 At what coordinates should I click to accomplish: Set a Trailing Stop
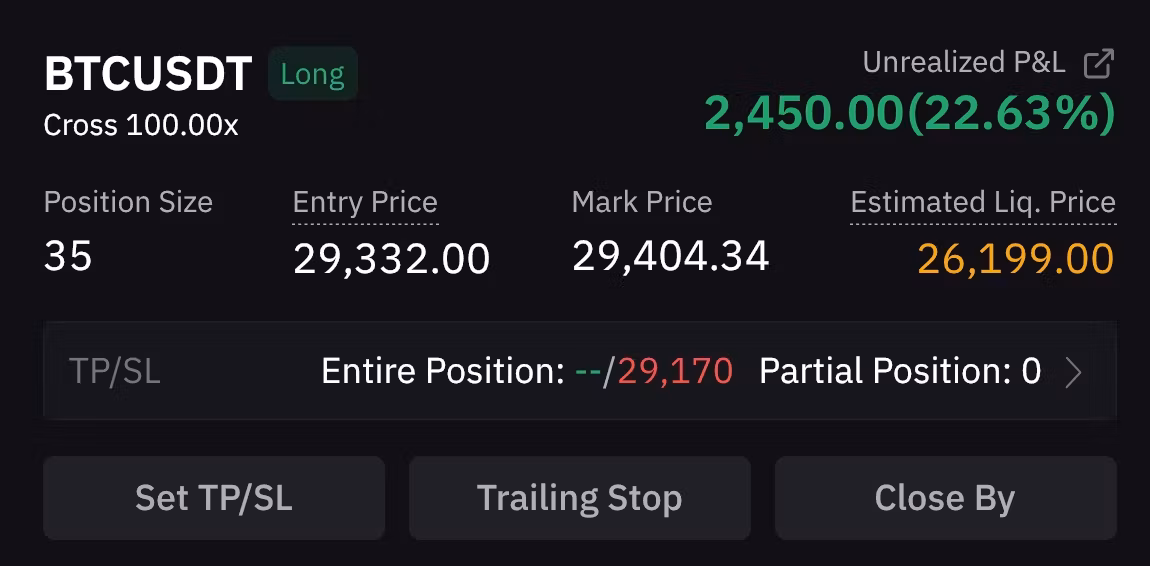point(579,498)
